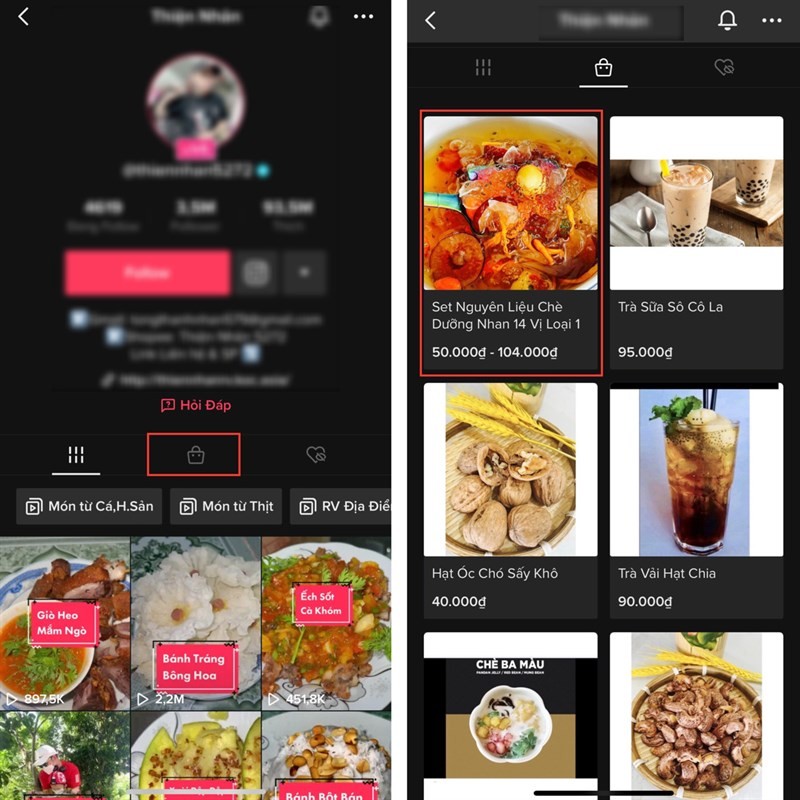Open the RV Địa Điểm playlist chip
Image resolution: width=800 pixels, height=800 pixels.
(x=342, y=506)
